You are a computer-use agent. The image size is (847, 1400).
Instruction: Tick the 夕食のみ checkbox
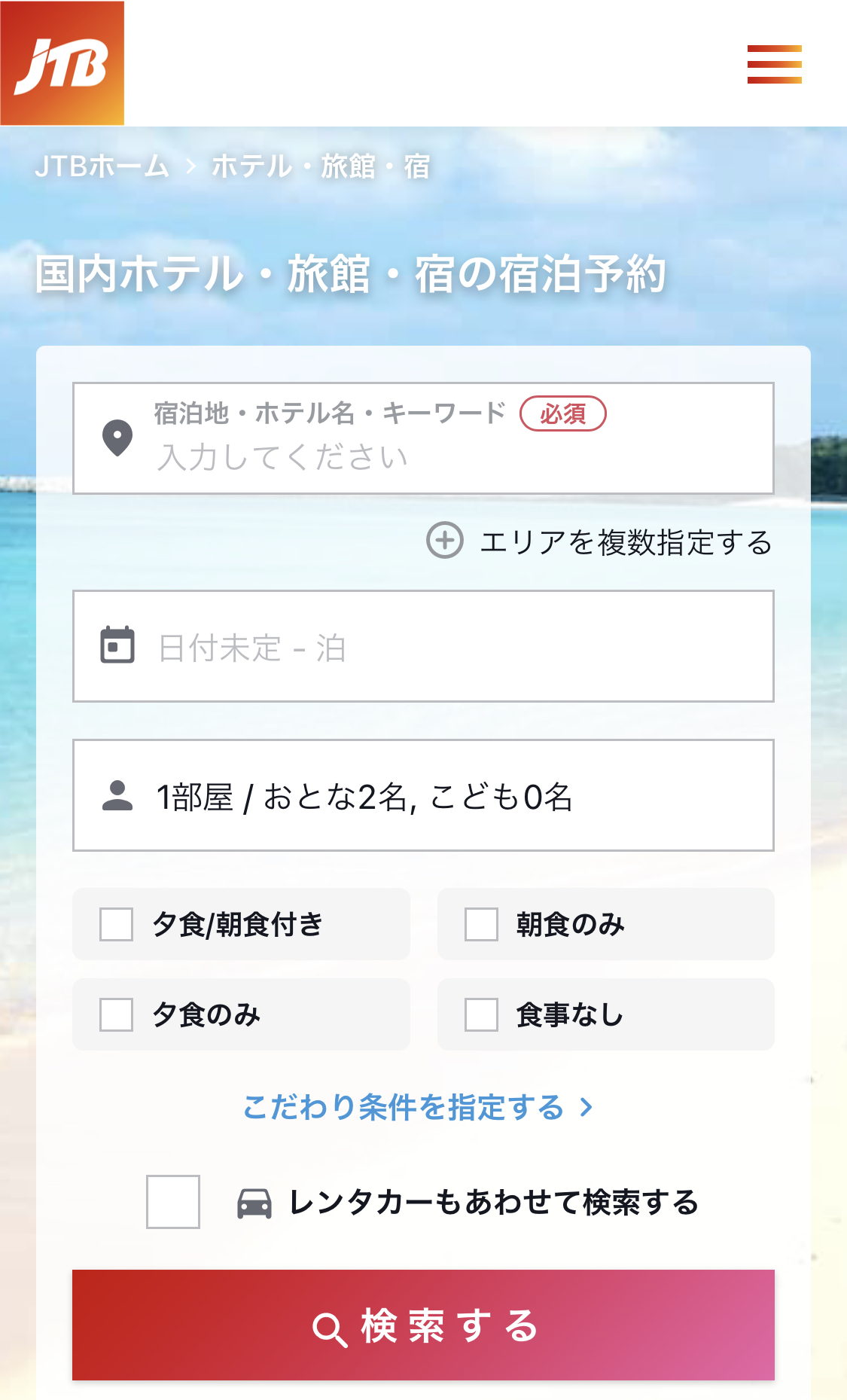[117, 1014]
